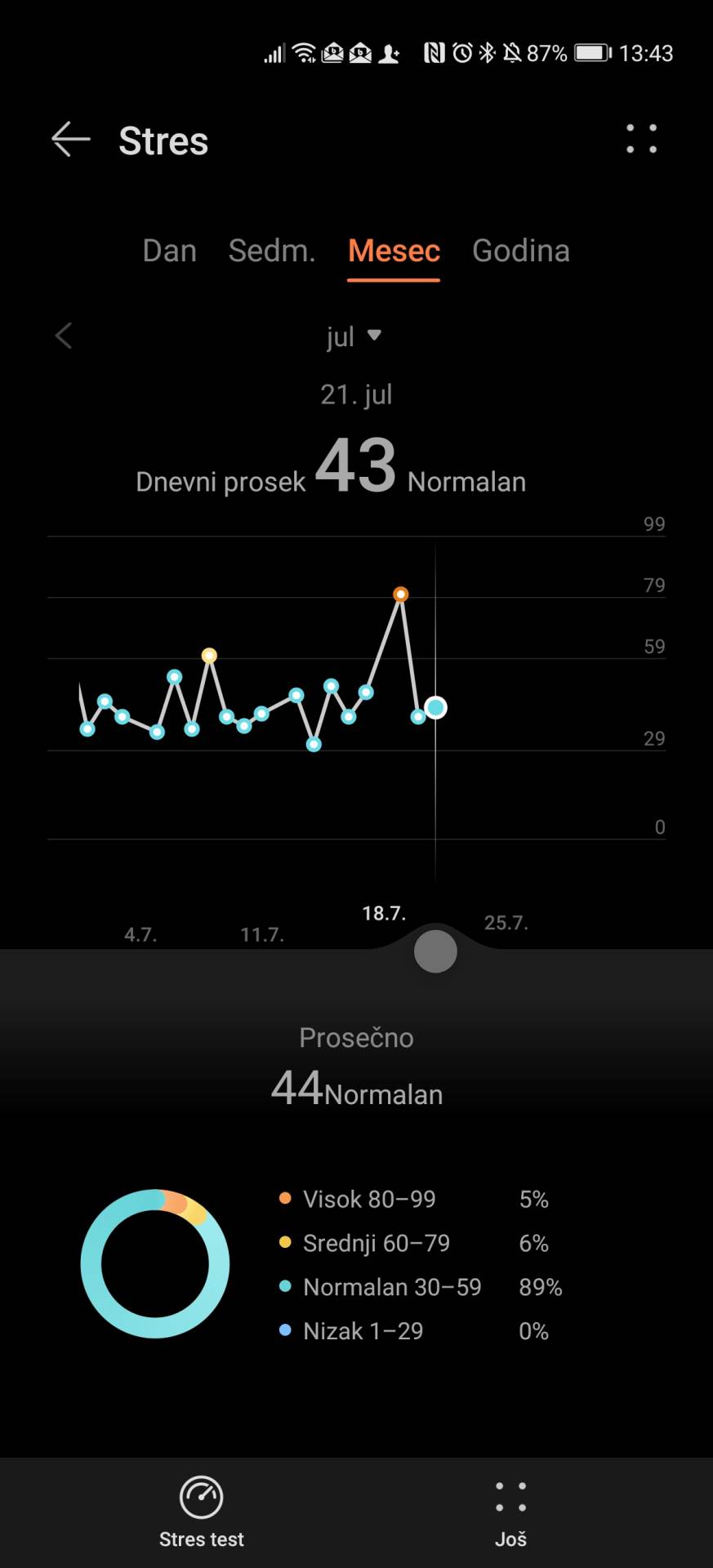Select the yellow data point on the chart
713x1568 pixels.
[209, 655]
